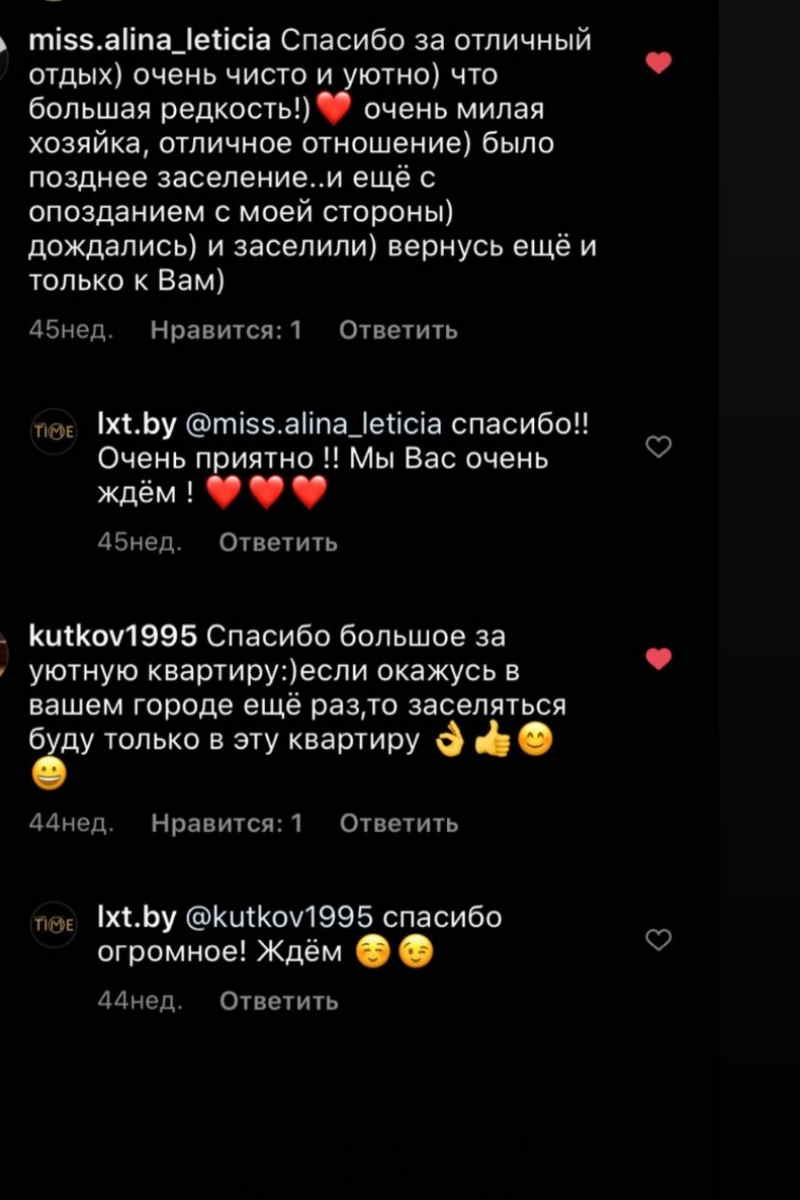View likes on miss.alina_leticia's comment
Image resolution: width=800 pixels, height=1200 pixels.
226,330
